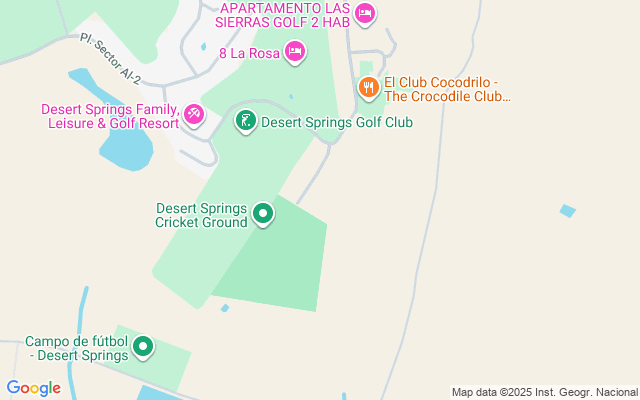The height and width of the screenshot is (400, 640).
Task: Open Desert Springs Family Leisure & Golf Resort pin
Action: tap(194, 115)
